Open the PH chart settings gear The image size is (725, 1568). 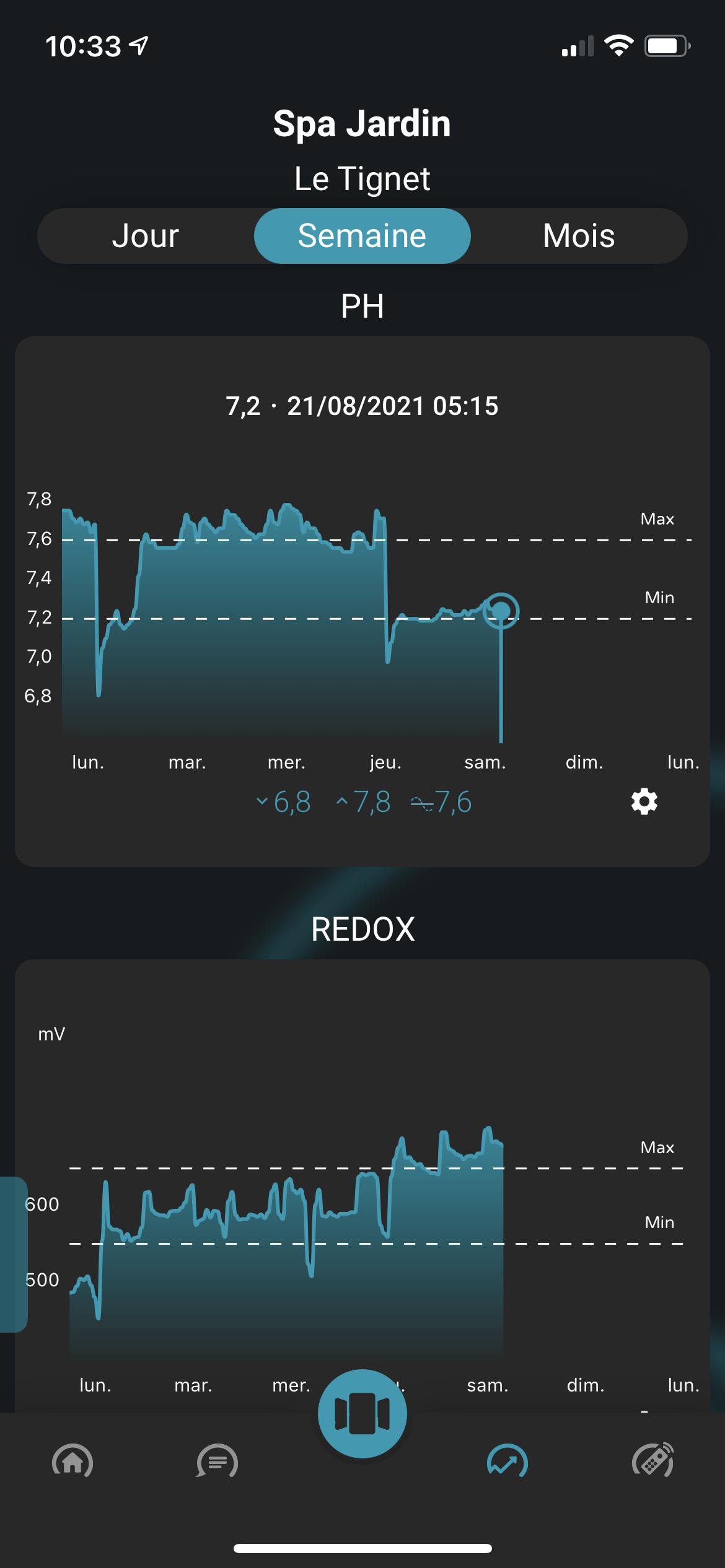tap(644, 801)
